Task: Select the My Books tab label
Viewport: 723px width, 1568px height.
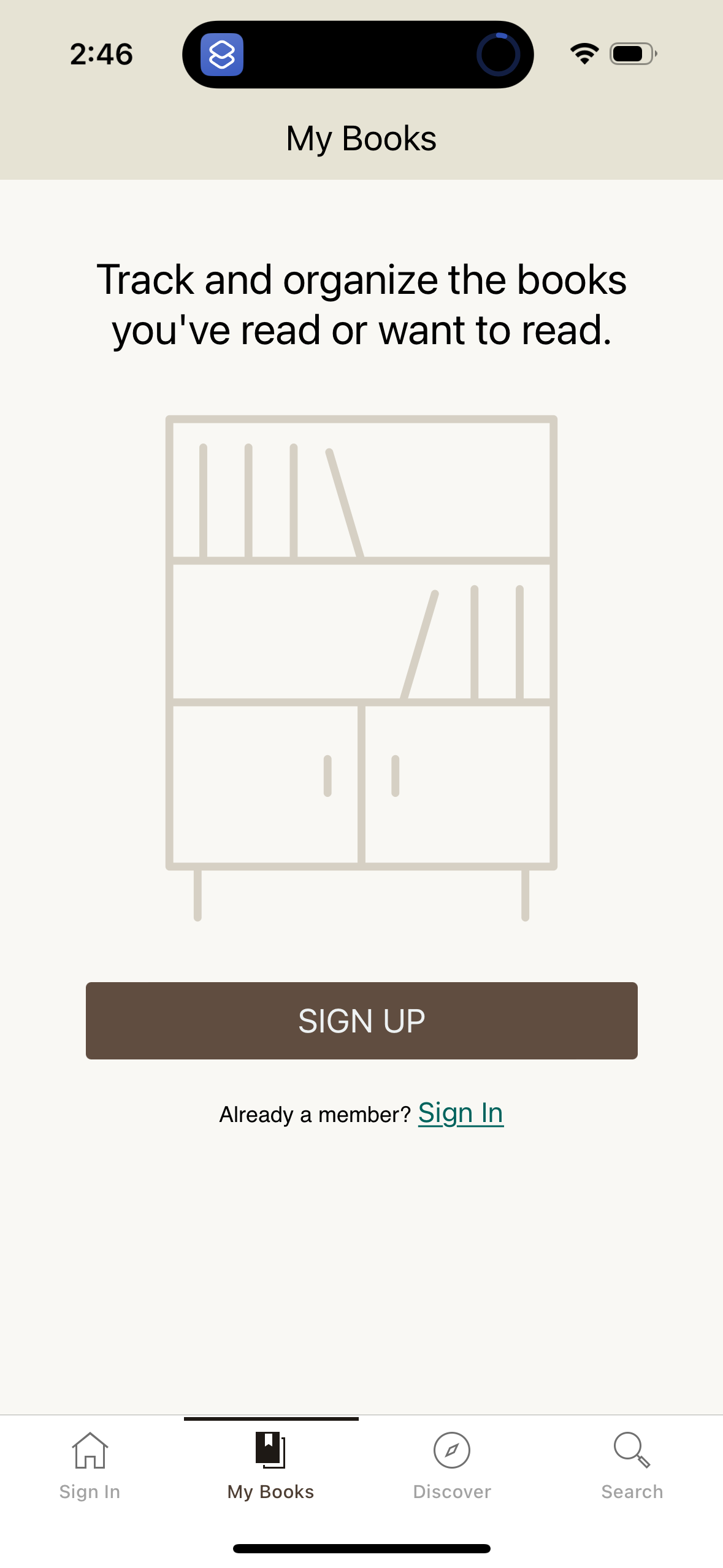Action: [270, 1491]
